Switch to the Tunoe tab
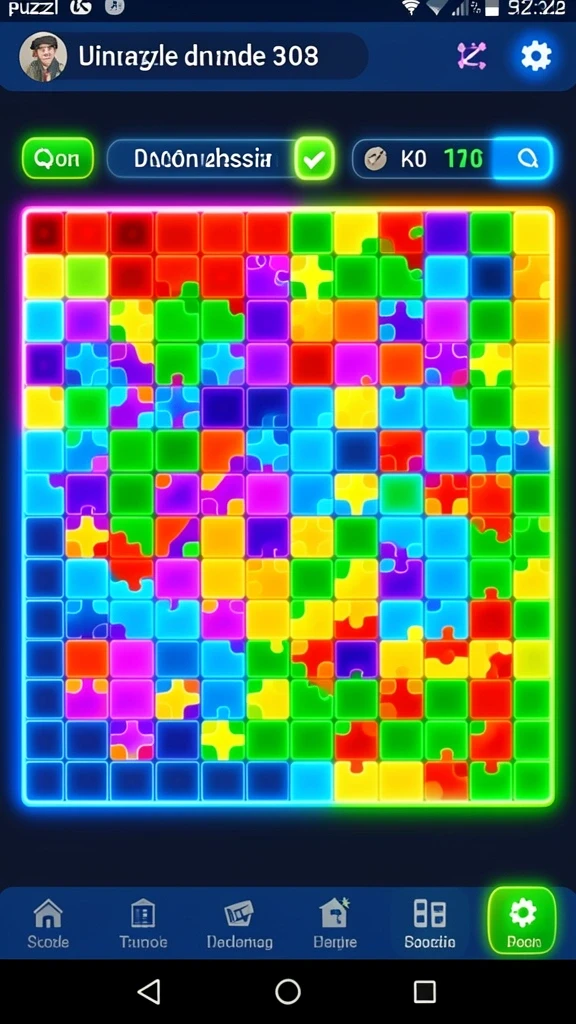This screenshot has width=576, height=1024. coord(143,923)
